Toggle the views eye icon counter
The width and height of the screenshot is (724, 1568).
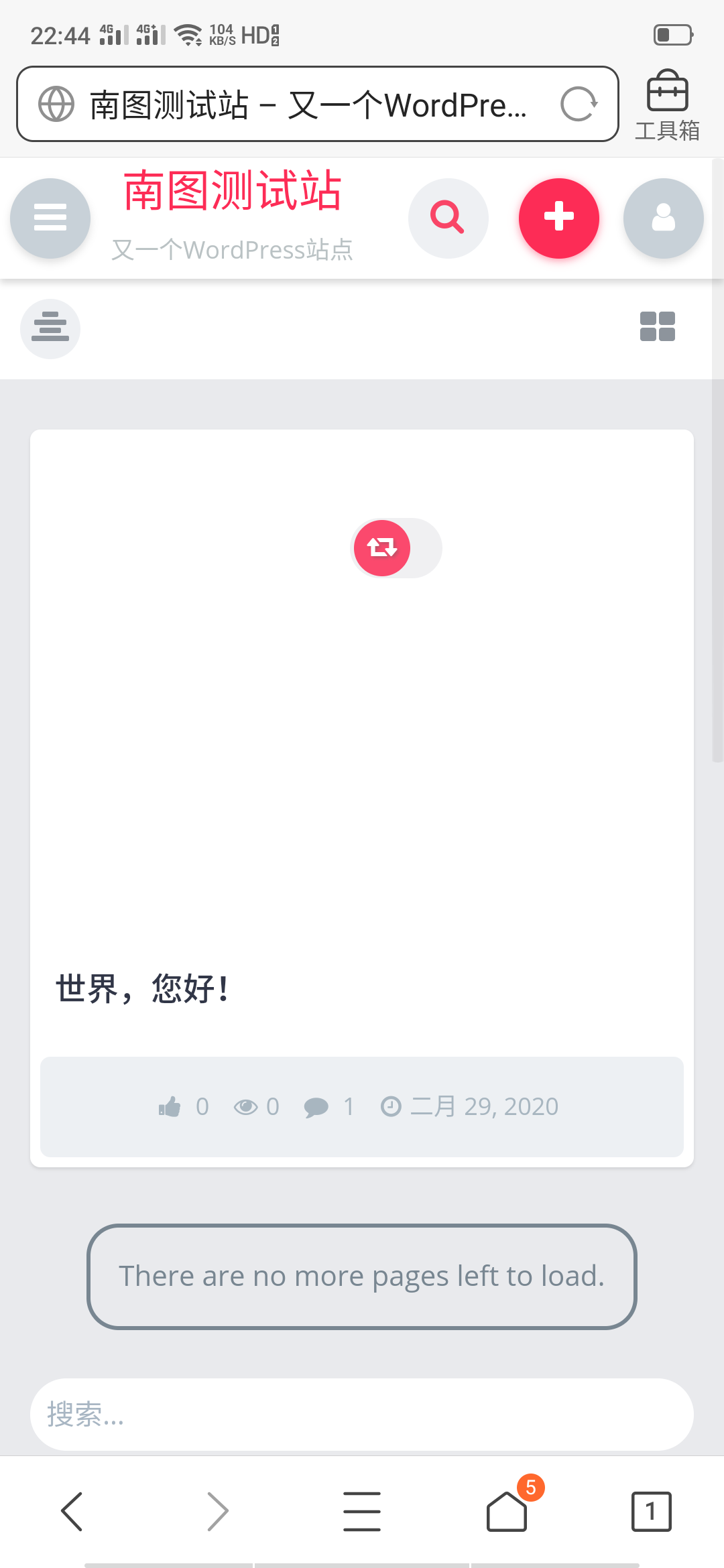pos(247,1106)
